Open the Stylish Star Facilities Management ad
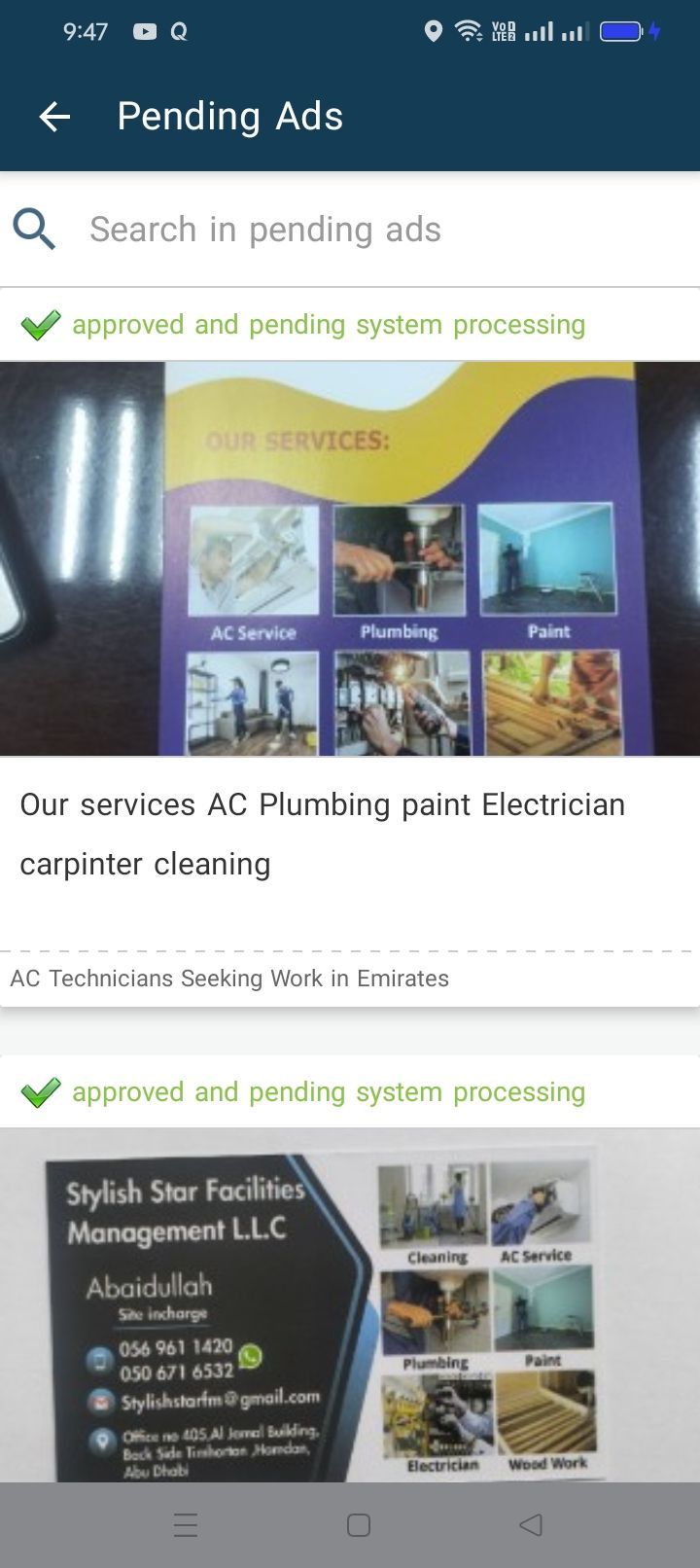This screenshot has width=700, height=1568. point(350,1303)
